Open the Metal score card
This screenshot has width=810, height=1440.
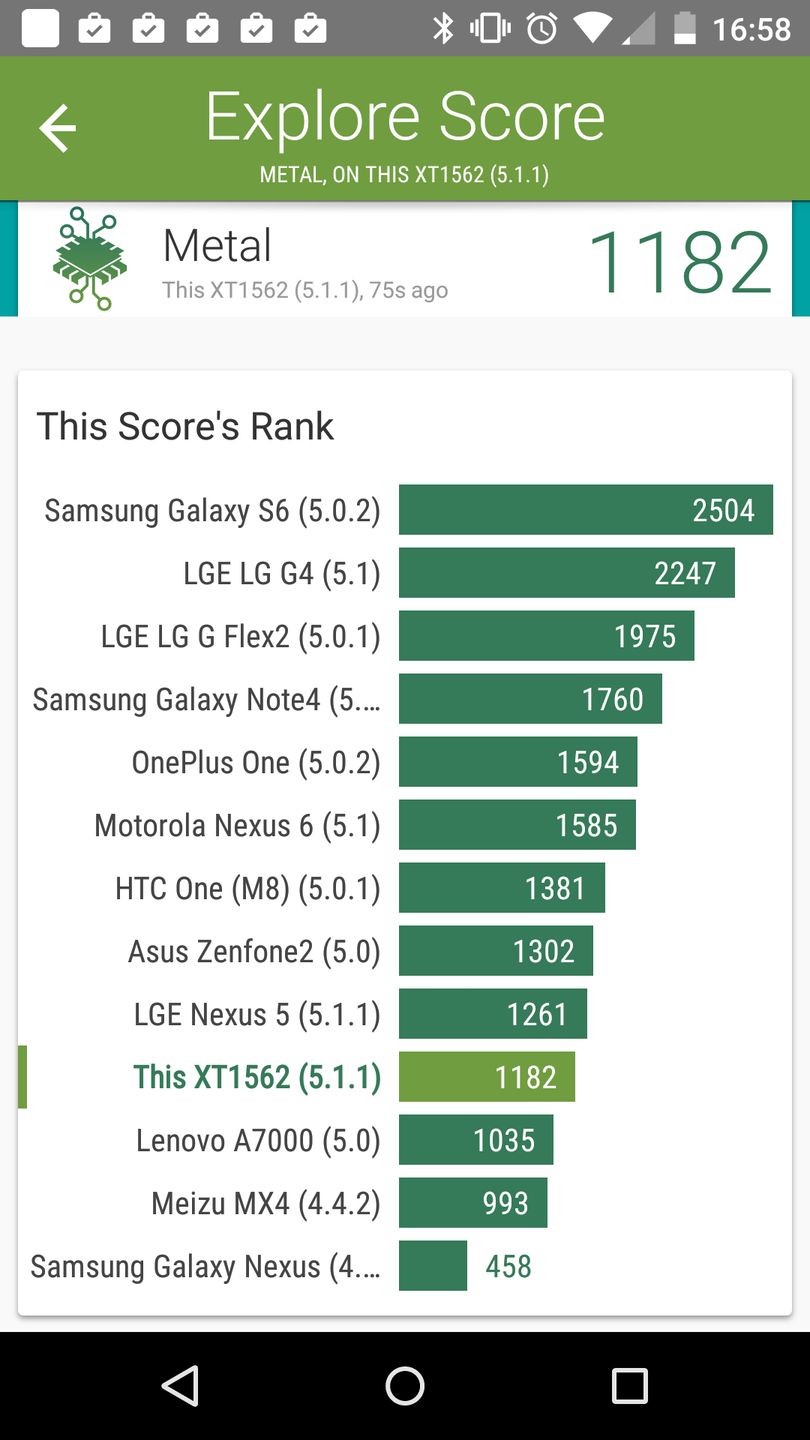pos(404,260)
